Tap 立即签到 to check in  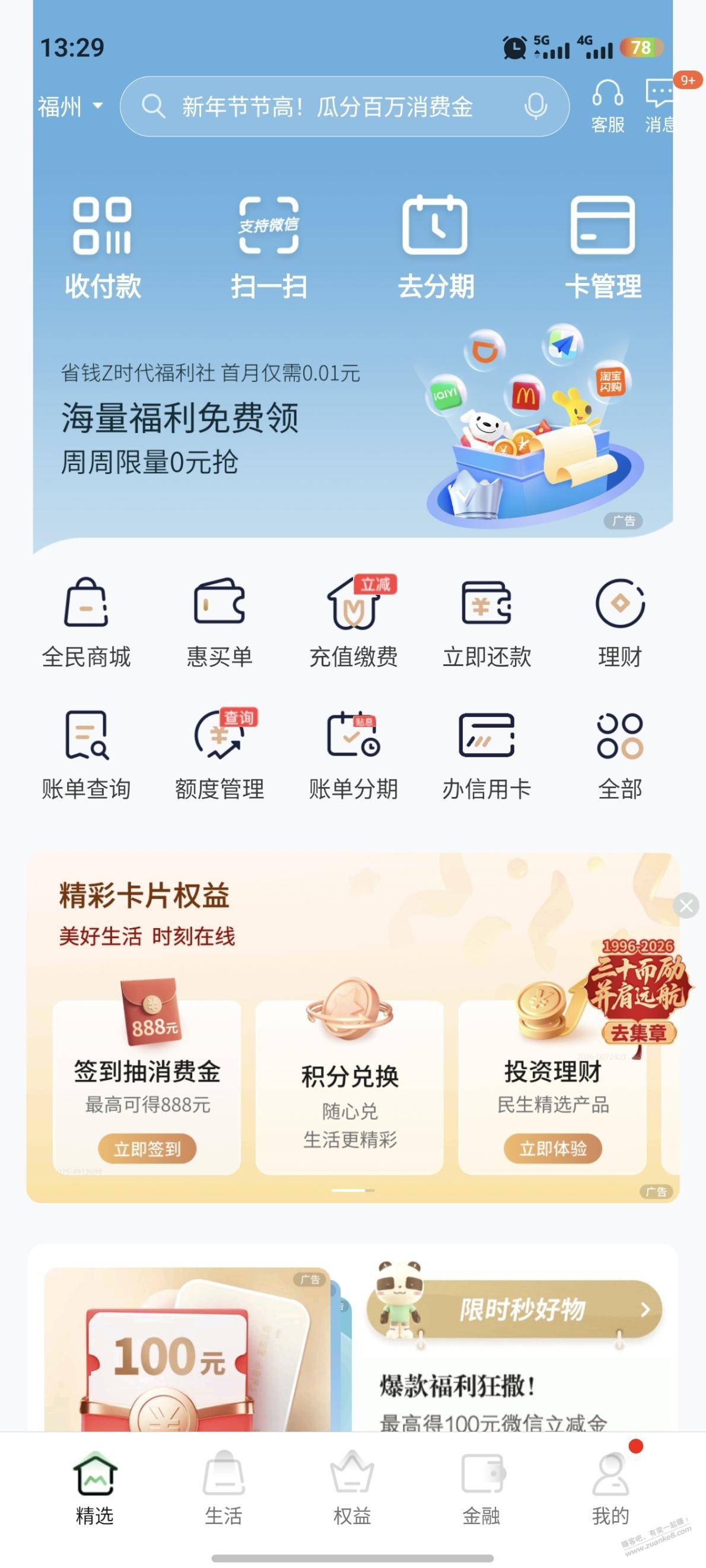click(147, 1149)
